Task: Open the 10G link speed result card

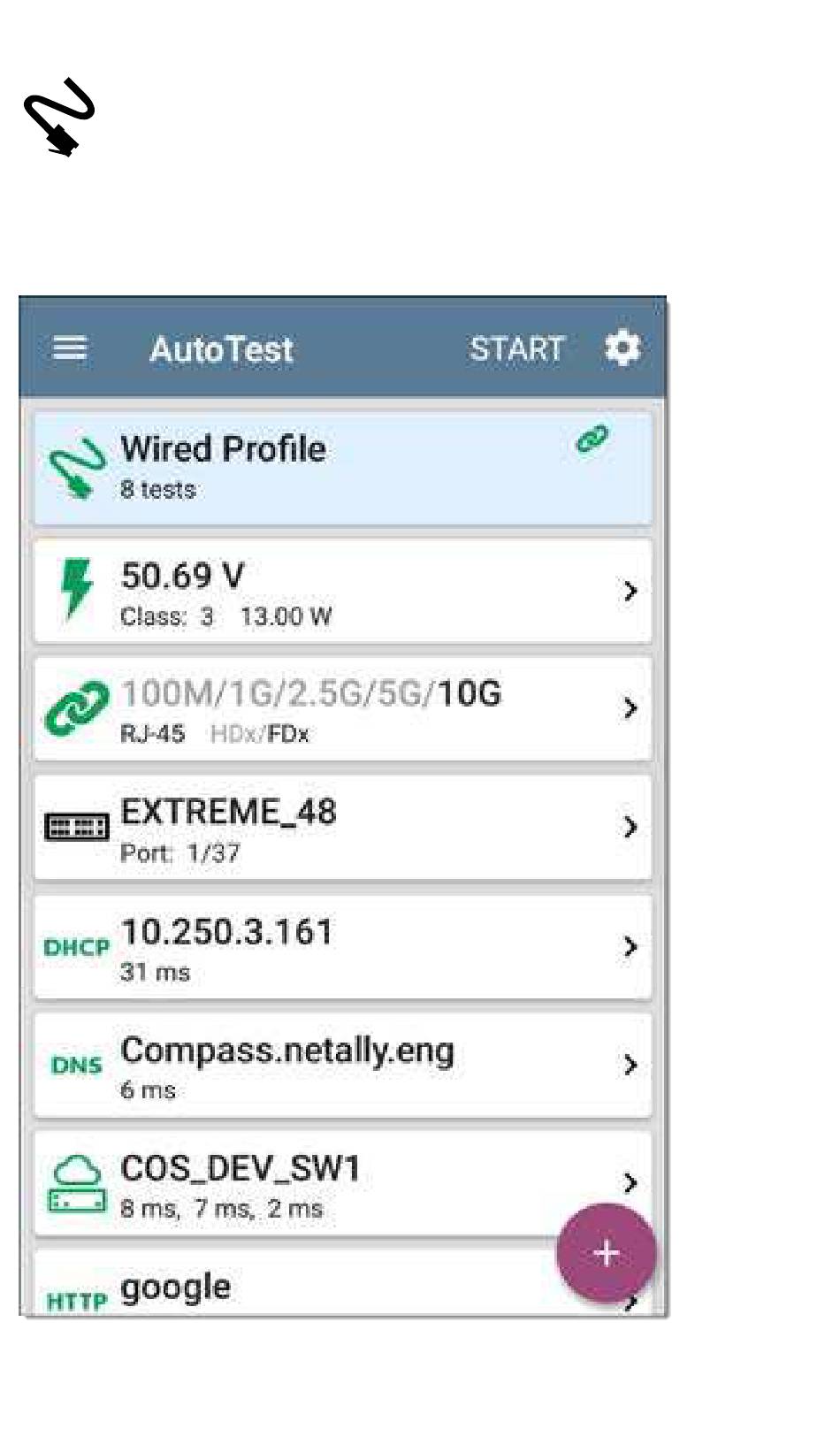Action: (342, 708)
